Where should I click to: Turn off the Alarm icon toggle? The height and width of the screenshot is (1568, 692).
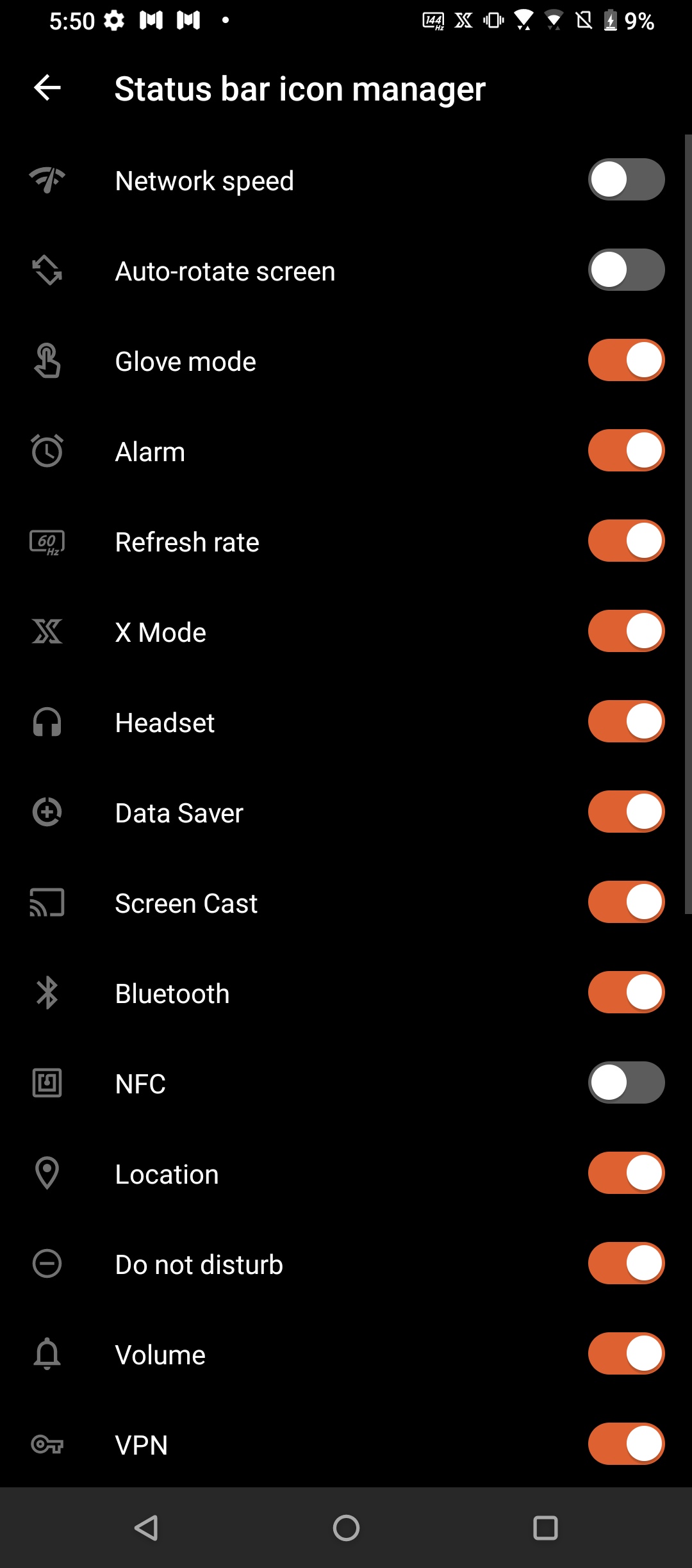[626, 450]
